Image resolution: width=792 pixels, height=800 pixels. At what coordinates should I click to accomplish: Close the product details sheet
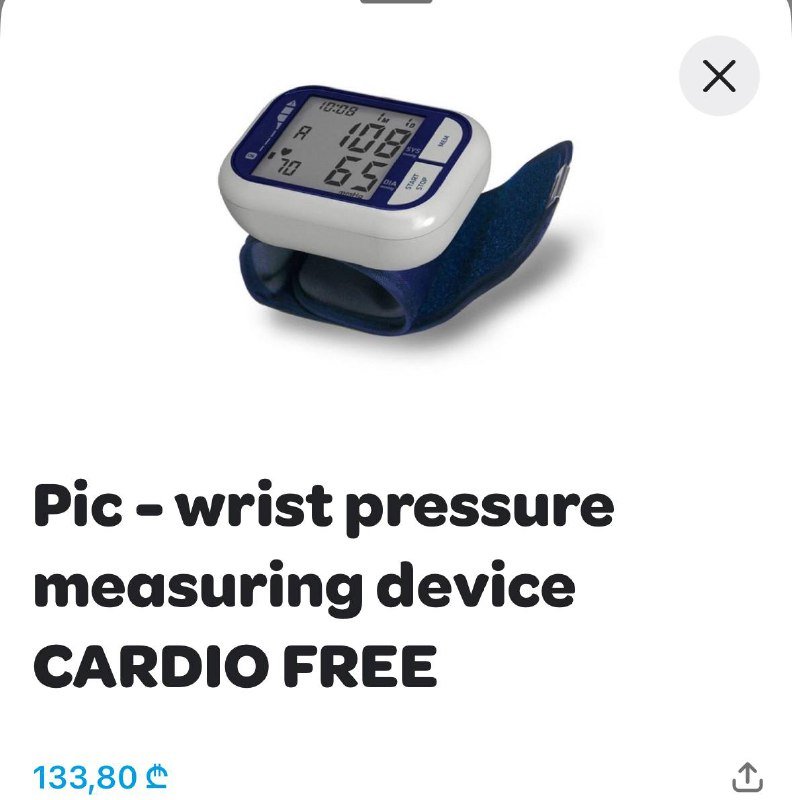[x=718, y=76]
